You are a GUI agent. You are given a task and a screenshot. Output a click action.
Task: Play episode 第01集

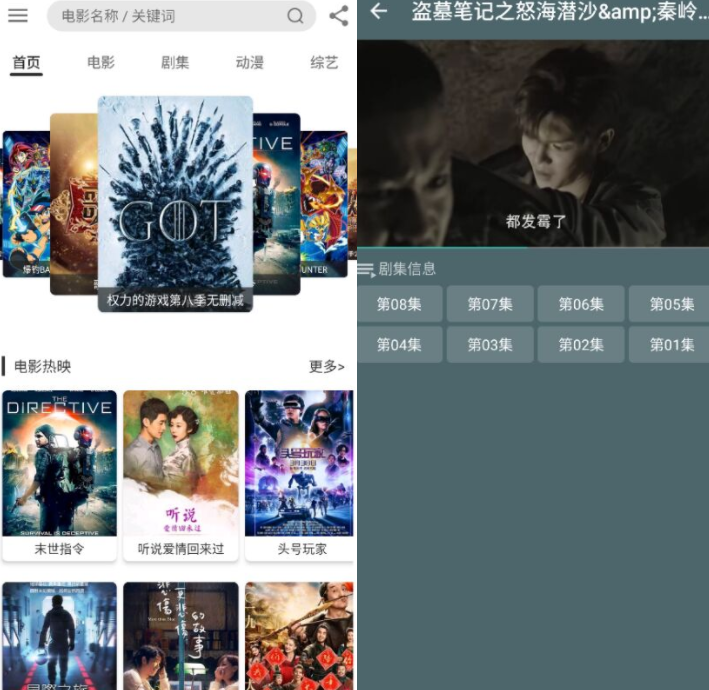click(x=671, y=344)
